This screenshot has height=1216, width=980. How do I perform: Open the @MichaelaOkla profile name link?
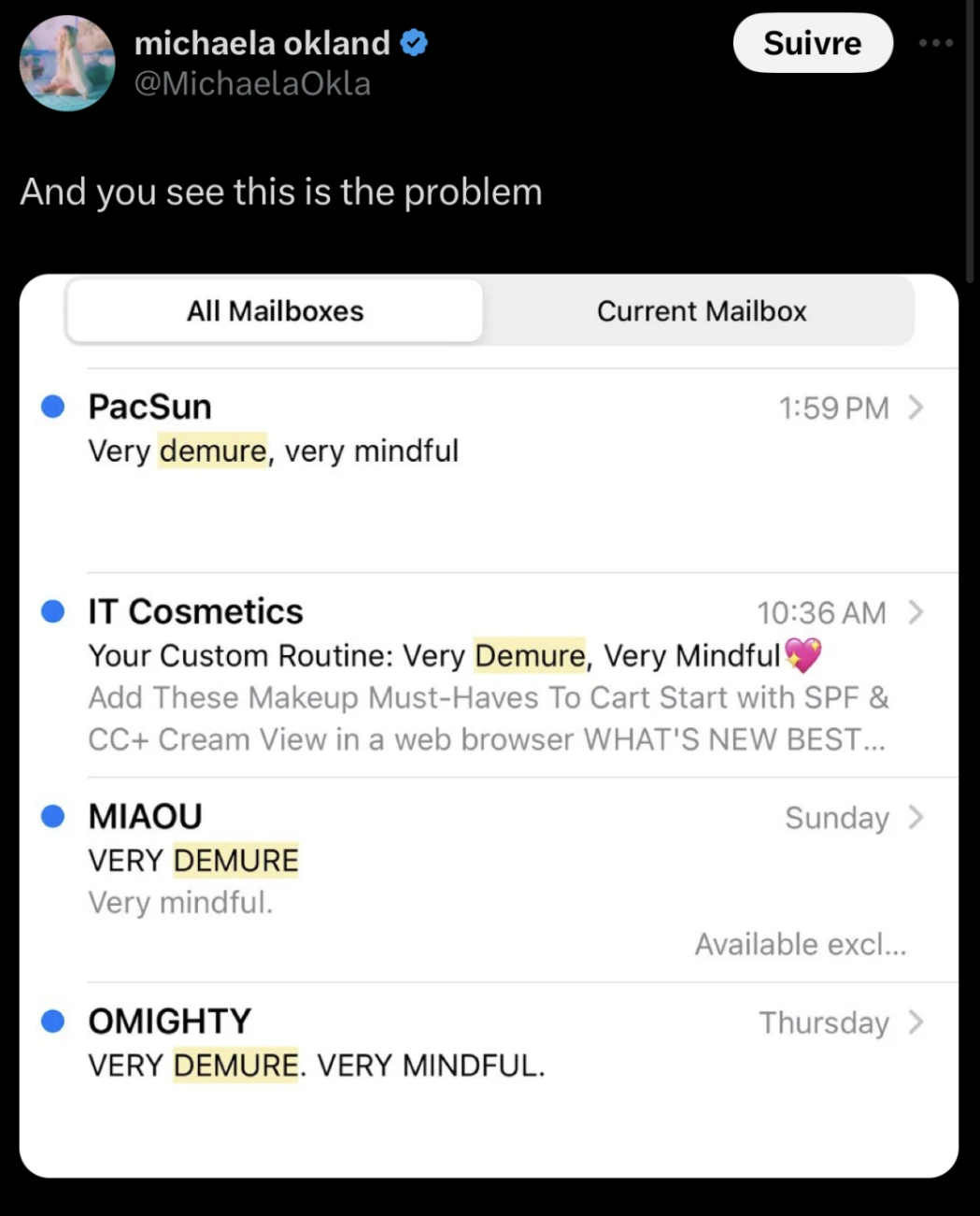[252, 84]
